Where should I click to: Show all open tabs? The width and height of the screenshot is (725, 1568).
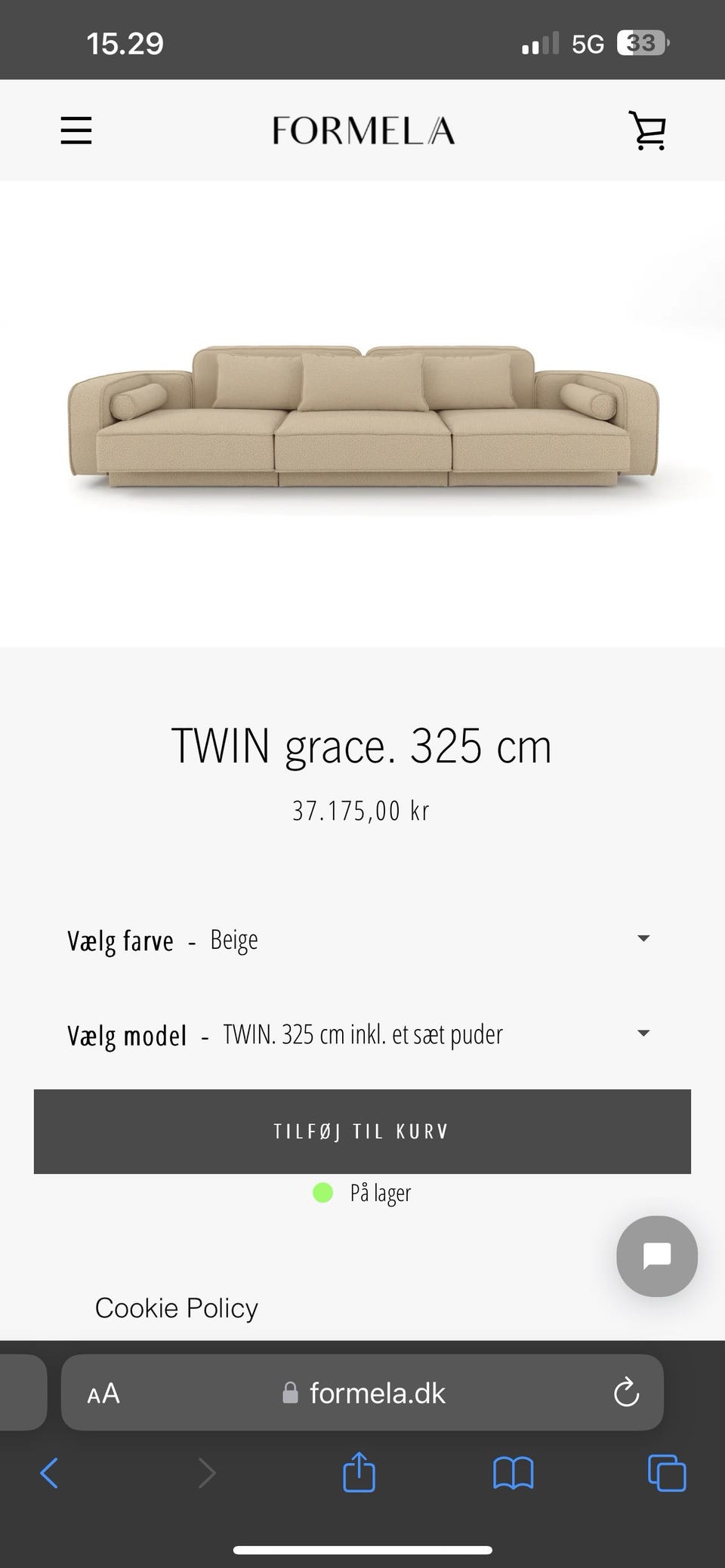tap(667, 1473)
